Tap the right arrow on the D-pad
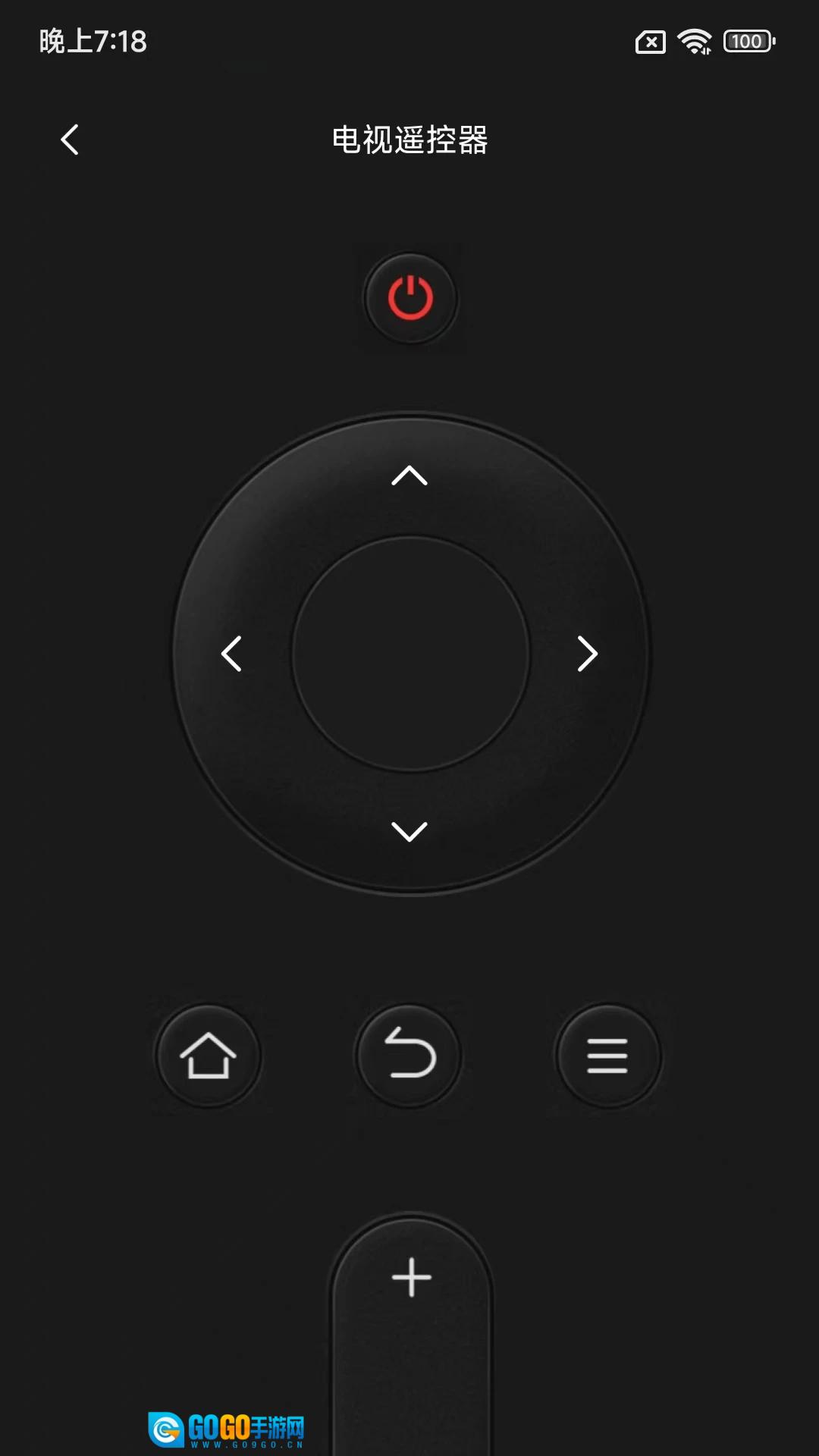Screen dimensions: 819x1456 pyautogui.click(x=587, y=654)
